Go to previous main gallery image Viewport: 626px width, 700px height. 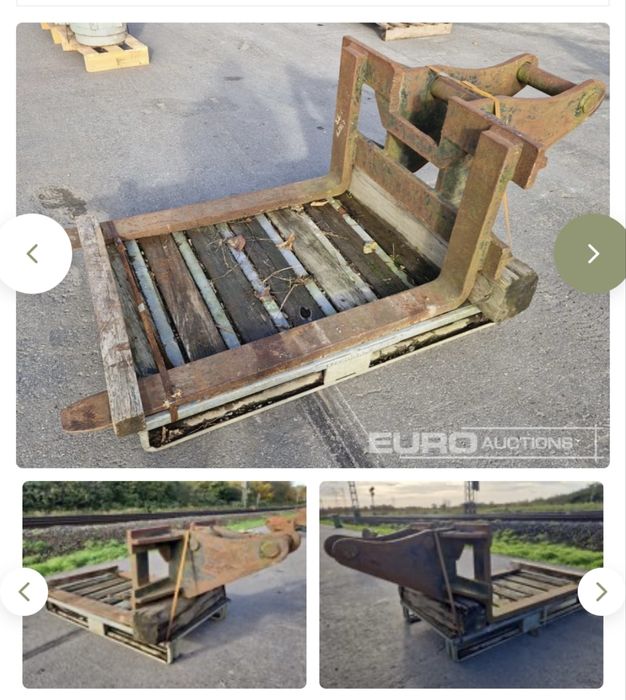click(32, 254)
